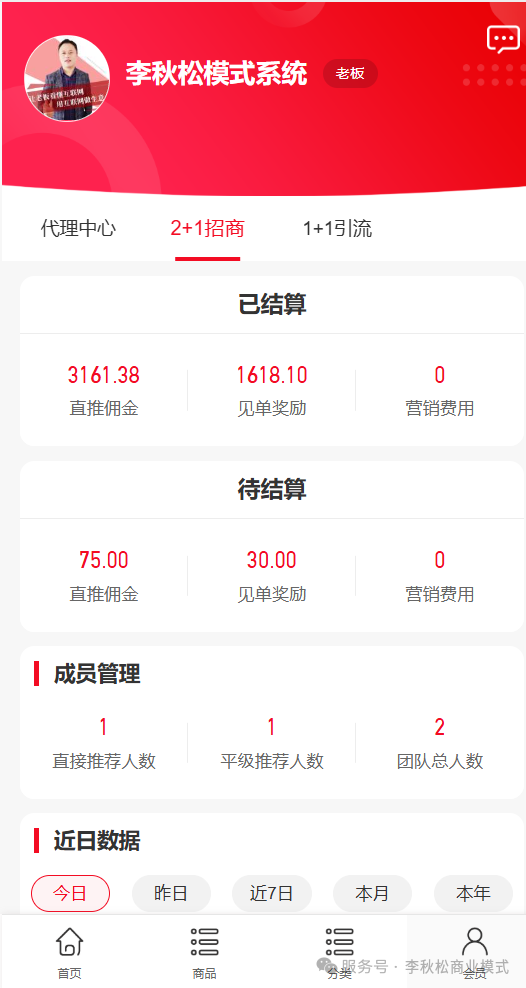Open the message chat icon

pyautogui.click(x=503, y=40)
